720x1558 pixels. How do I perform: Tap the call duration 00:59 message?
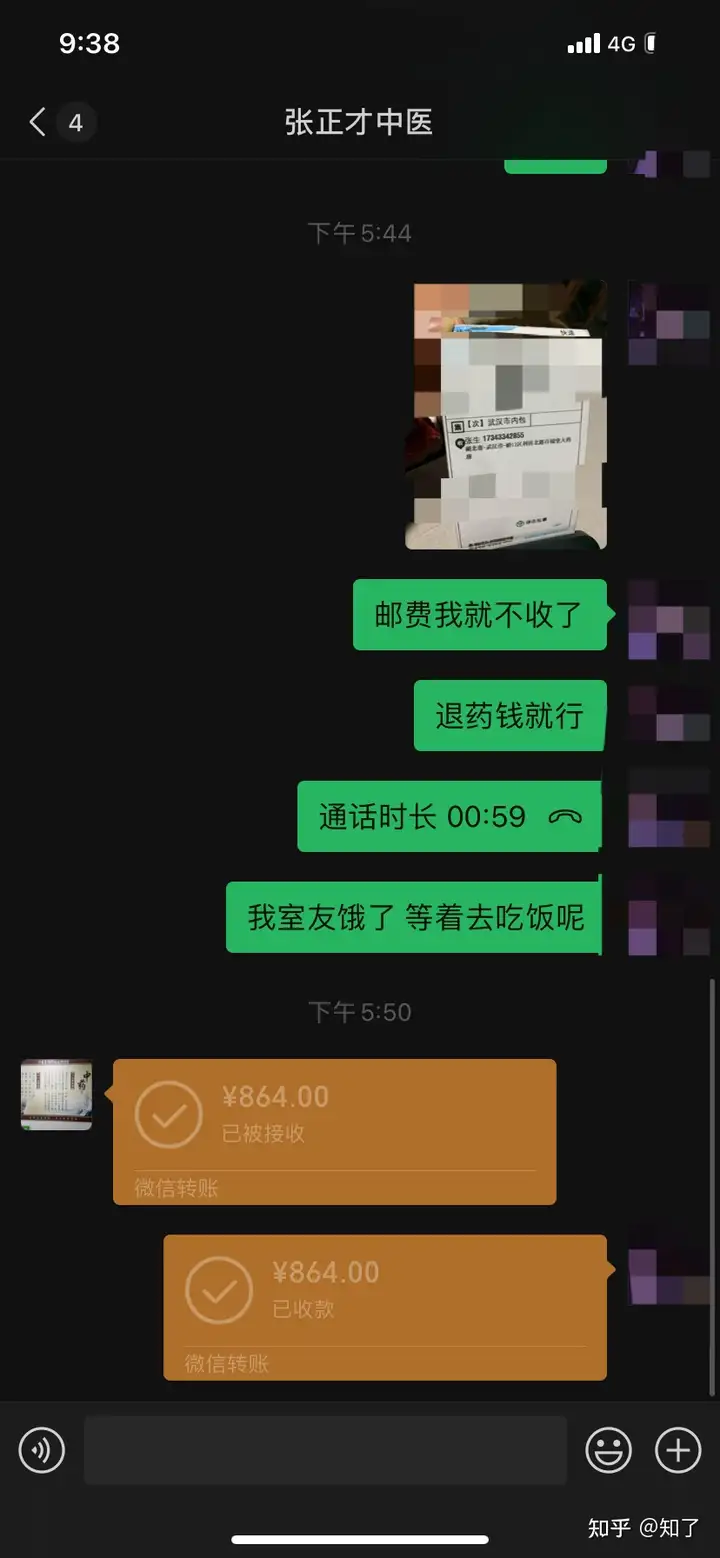(449, 817)
